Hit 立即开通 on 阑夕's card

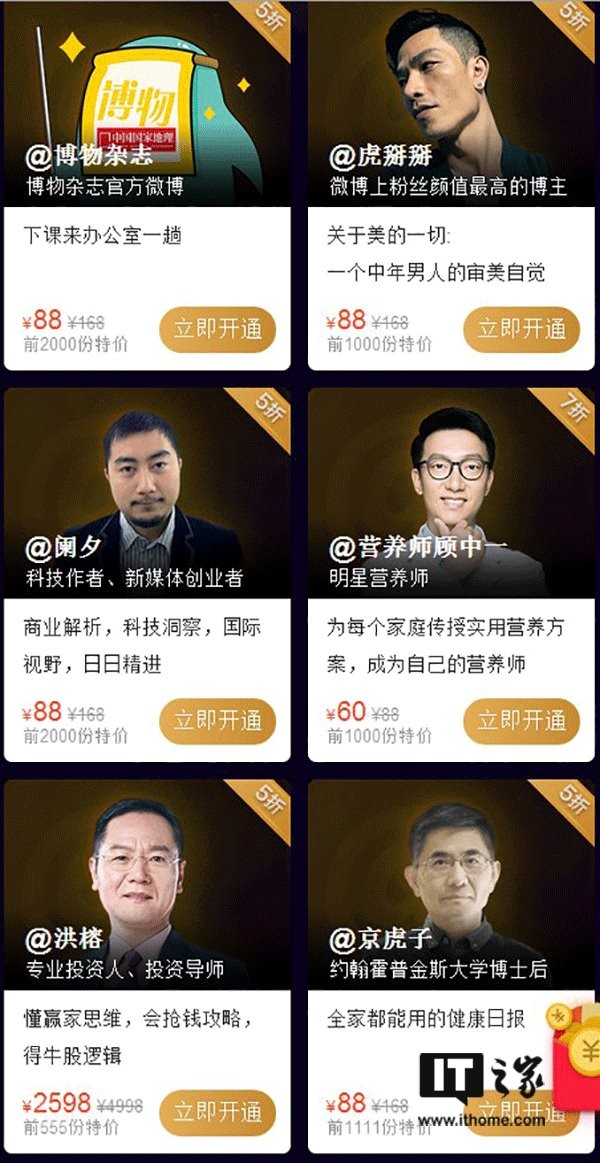[x=217, y=720]
